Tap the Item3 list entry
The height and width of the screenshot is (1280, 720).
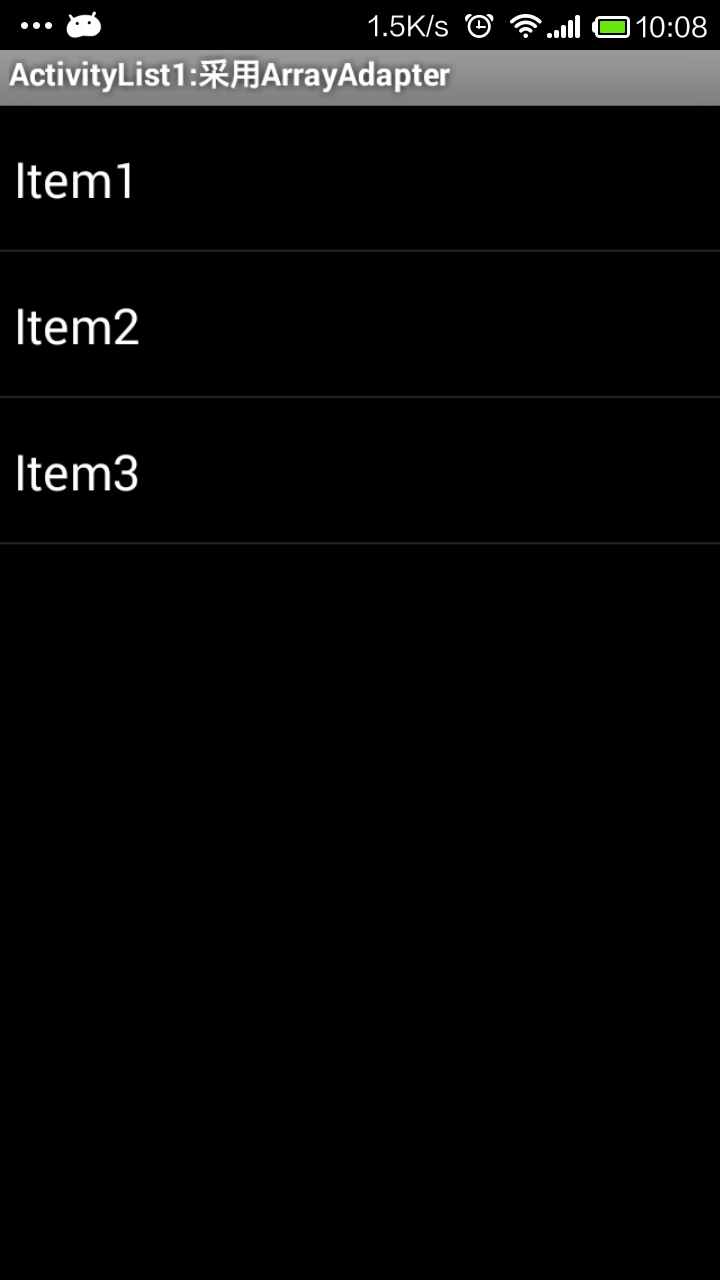[360, 470]
